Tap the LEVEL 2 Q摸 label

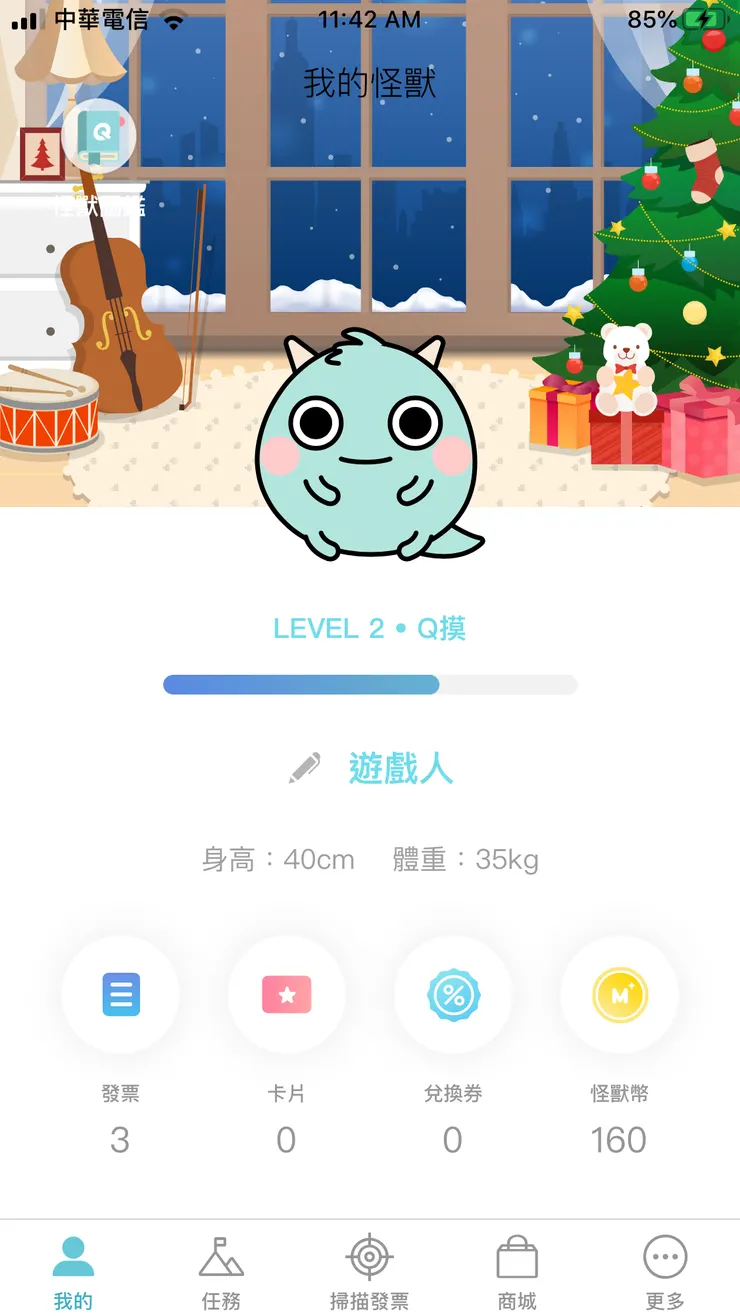370,630
